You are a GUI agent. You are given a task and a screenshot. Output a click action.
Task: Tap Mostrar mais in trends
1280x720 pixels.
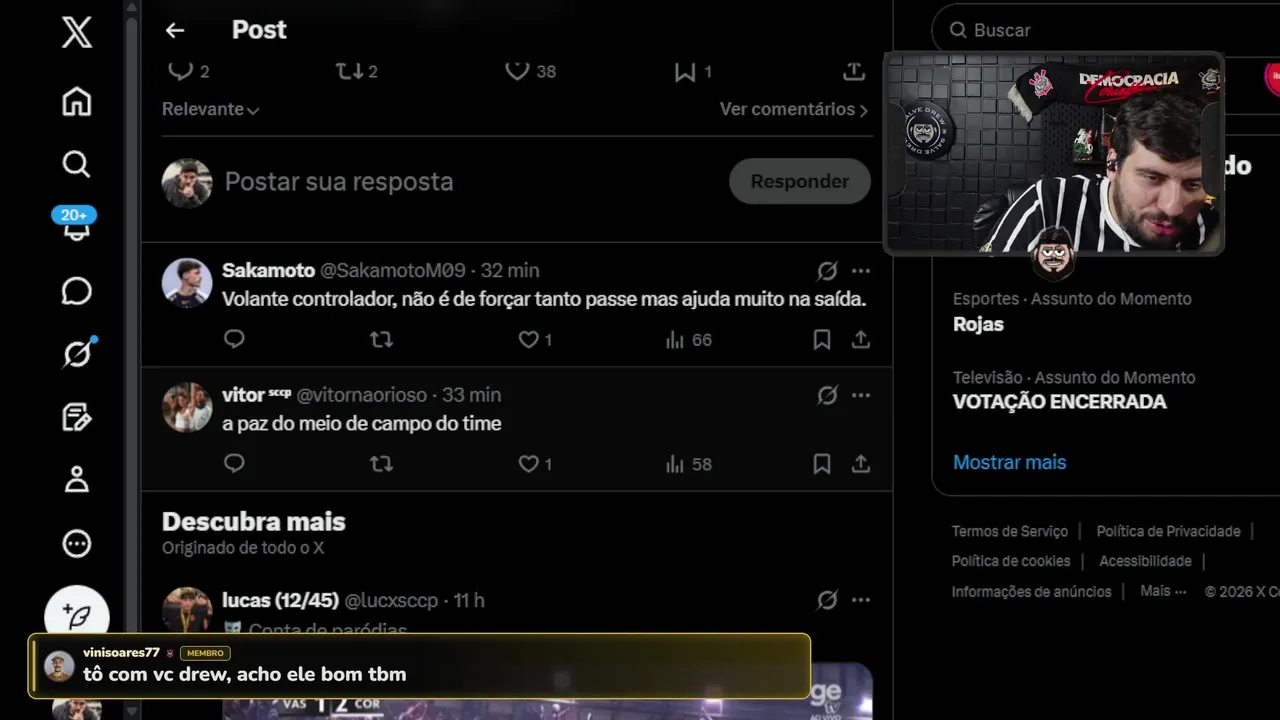pyautogui.click(x=1009, y=462)
